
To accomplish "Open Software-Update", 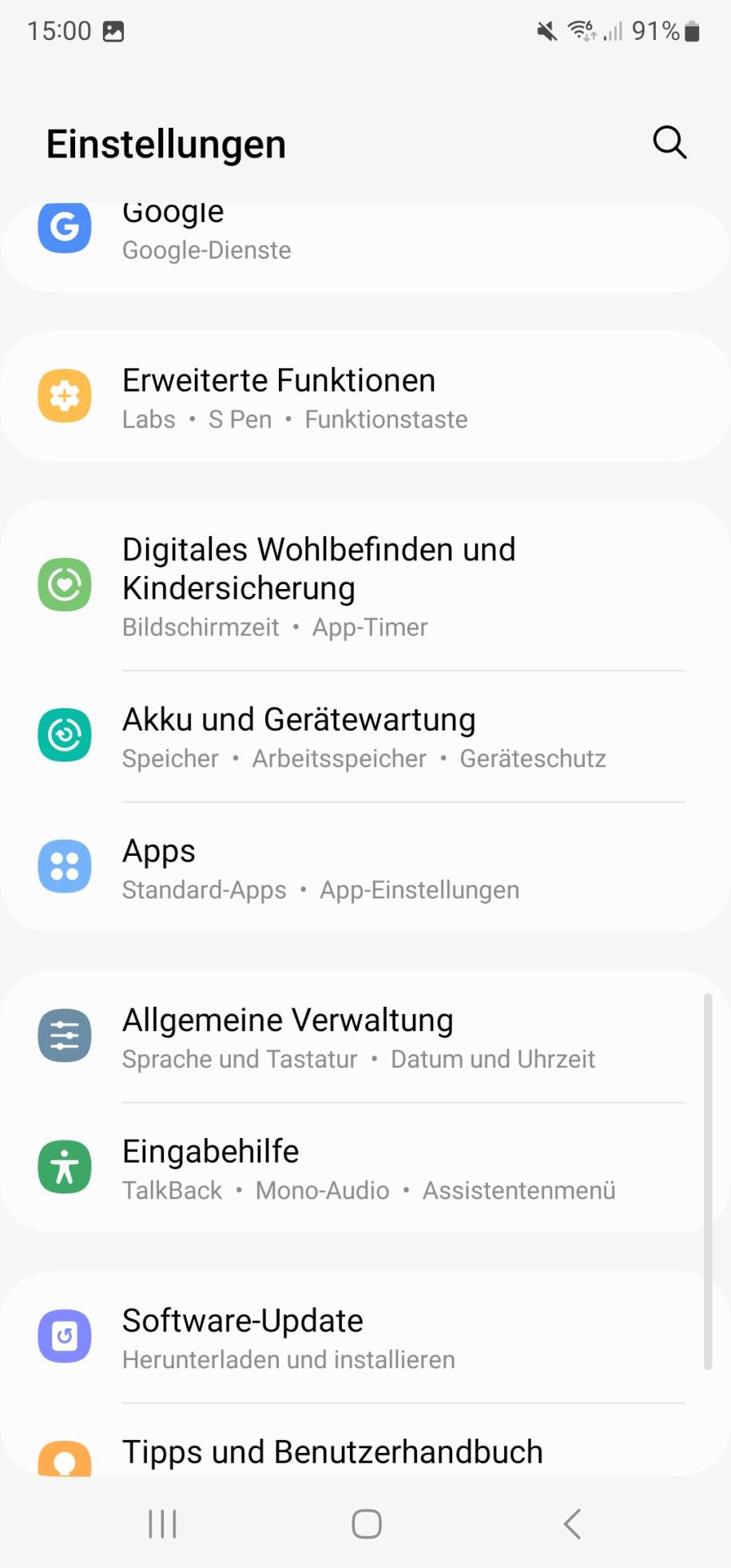I will [x=365, y=1337].
